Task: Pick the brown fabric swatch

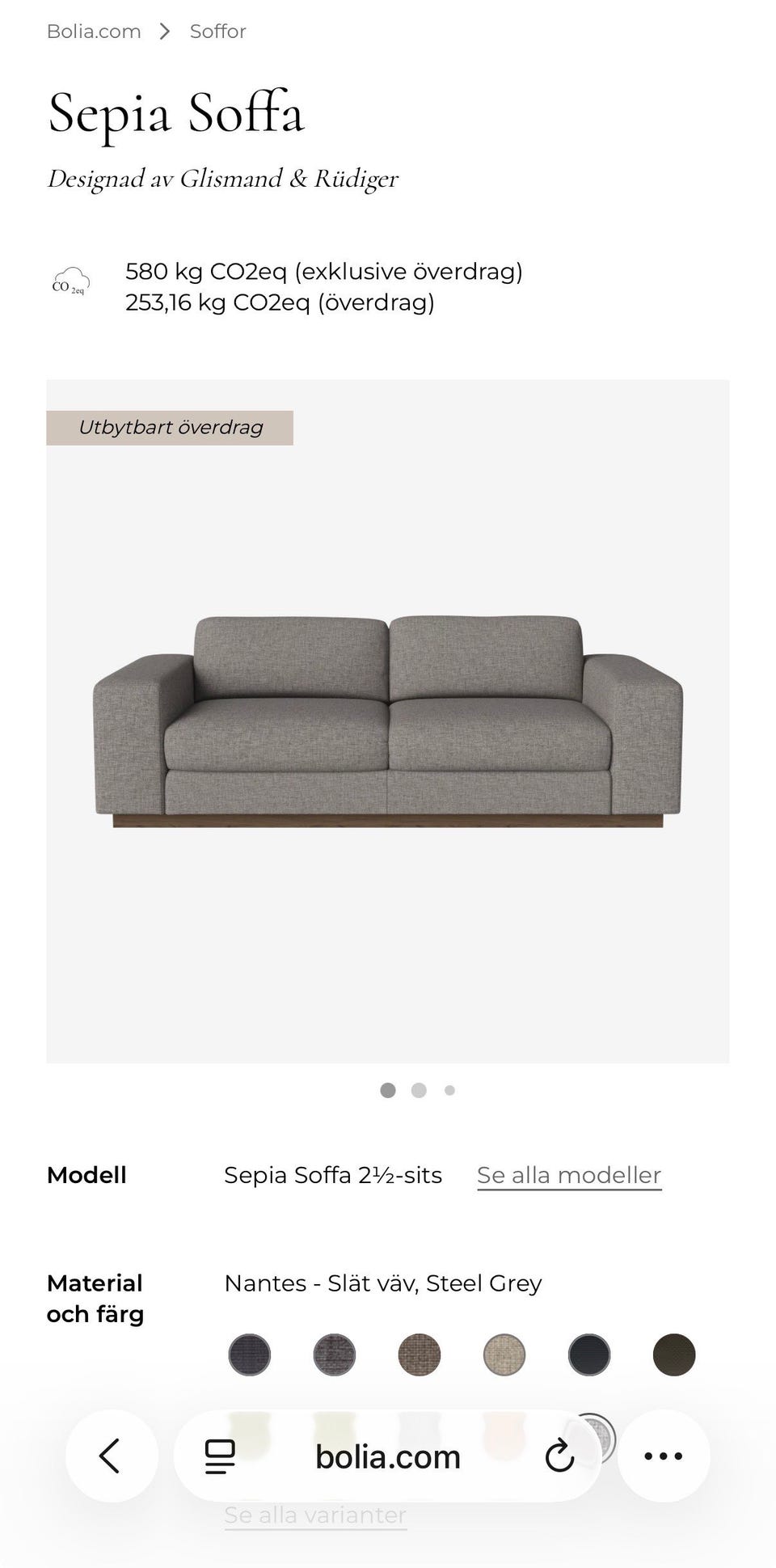Action: 419,1355
